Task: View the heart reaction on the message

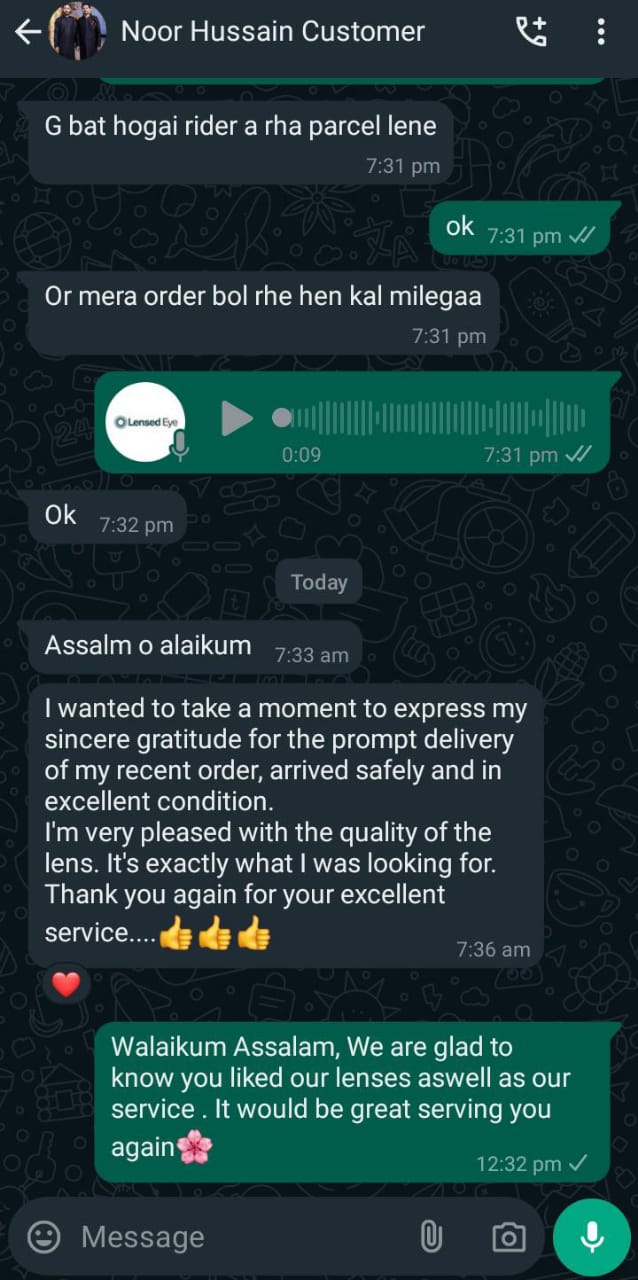Action: tap(66, 985)
